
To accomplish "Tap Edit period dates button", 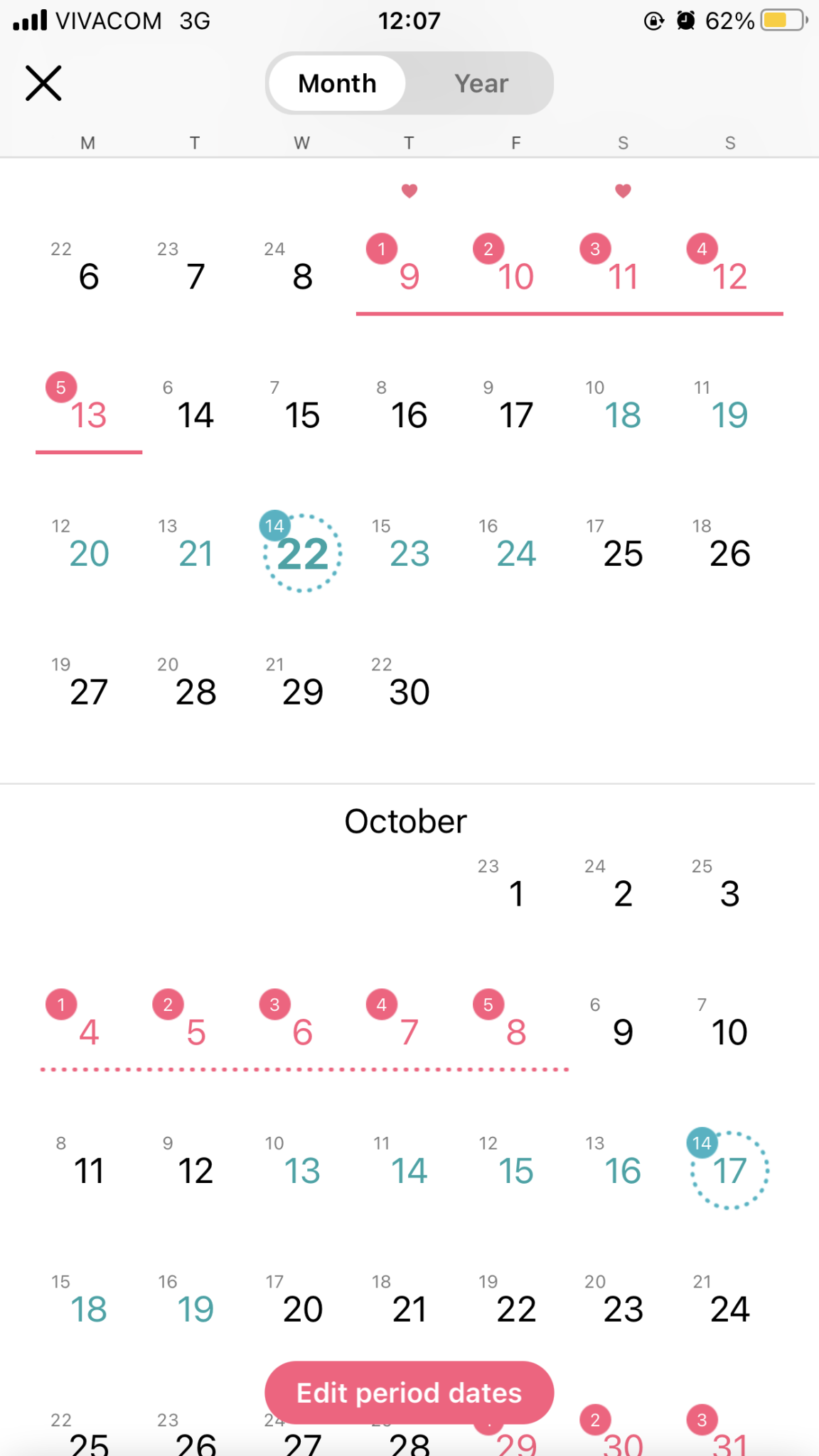I will click(409, 1393).
